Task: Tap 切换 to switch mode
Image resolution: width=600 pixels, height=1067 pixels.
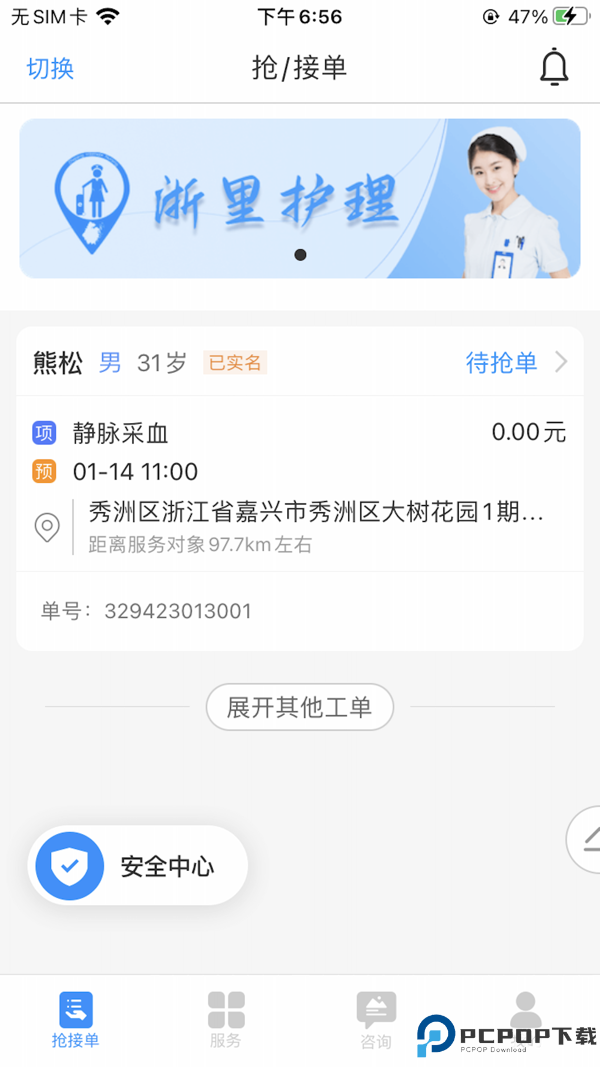Action: [50, 68]
